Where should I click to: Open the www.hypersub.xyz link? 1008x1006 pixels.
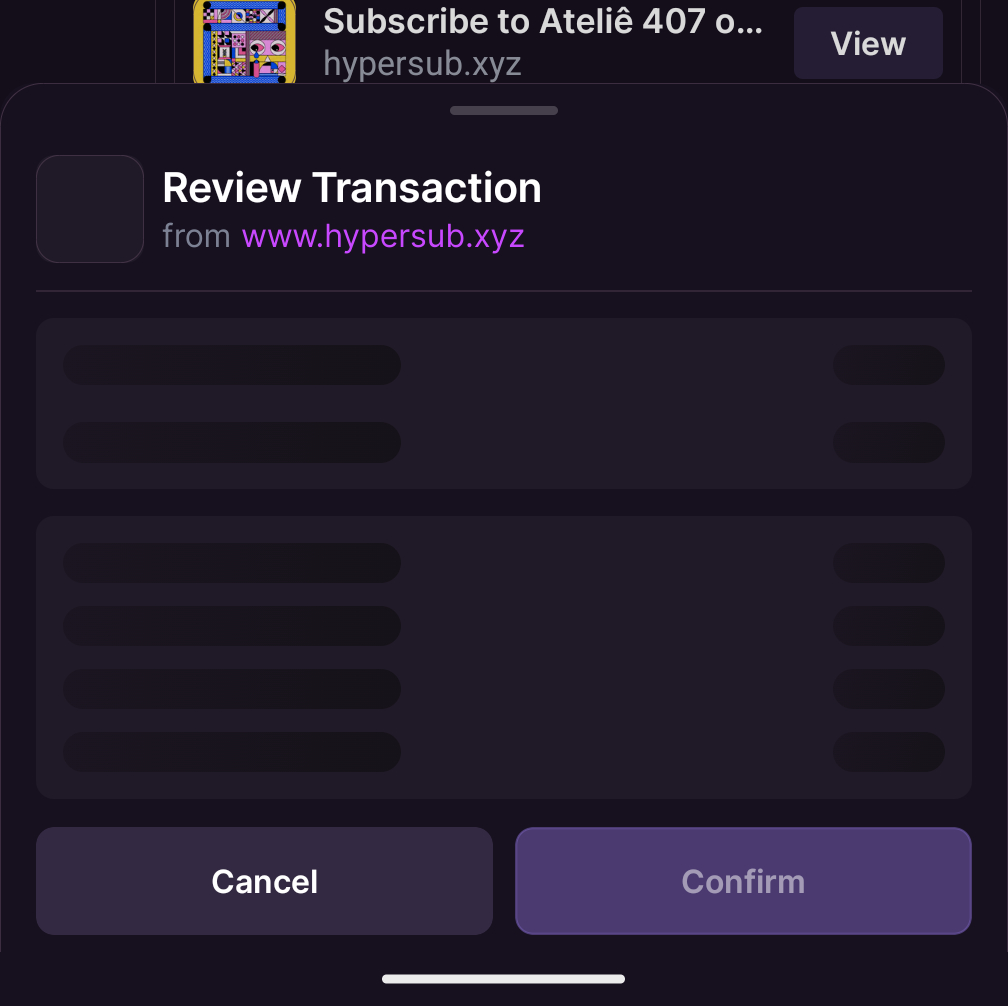coord(383,237)
